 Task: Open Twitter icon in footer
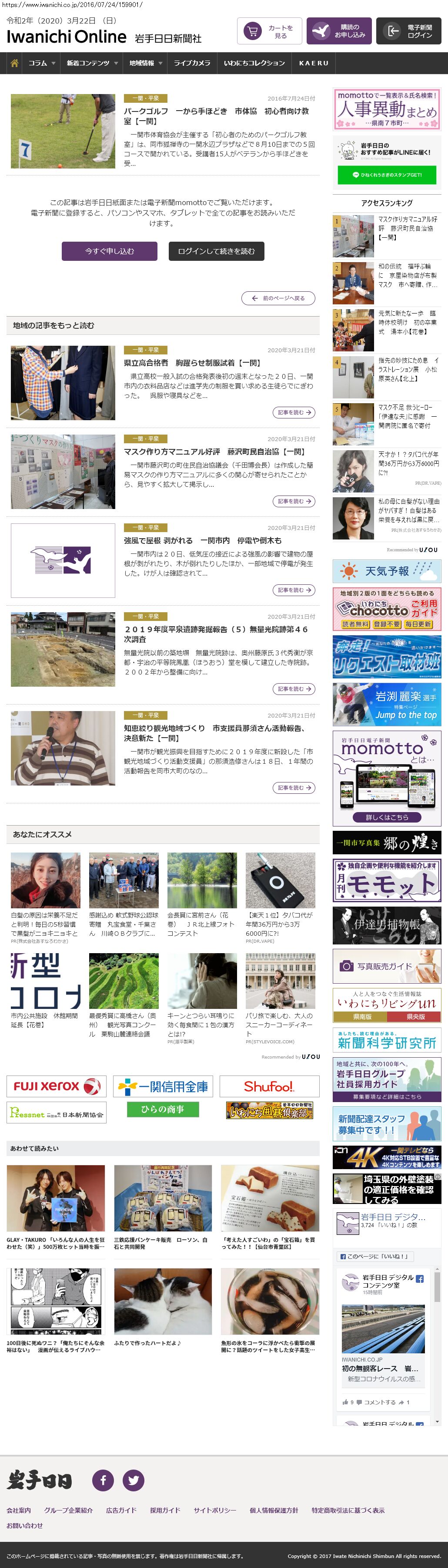[x=133, y=1480]
